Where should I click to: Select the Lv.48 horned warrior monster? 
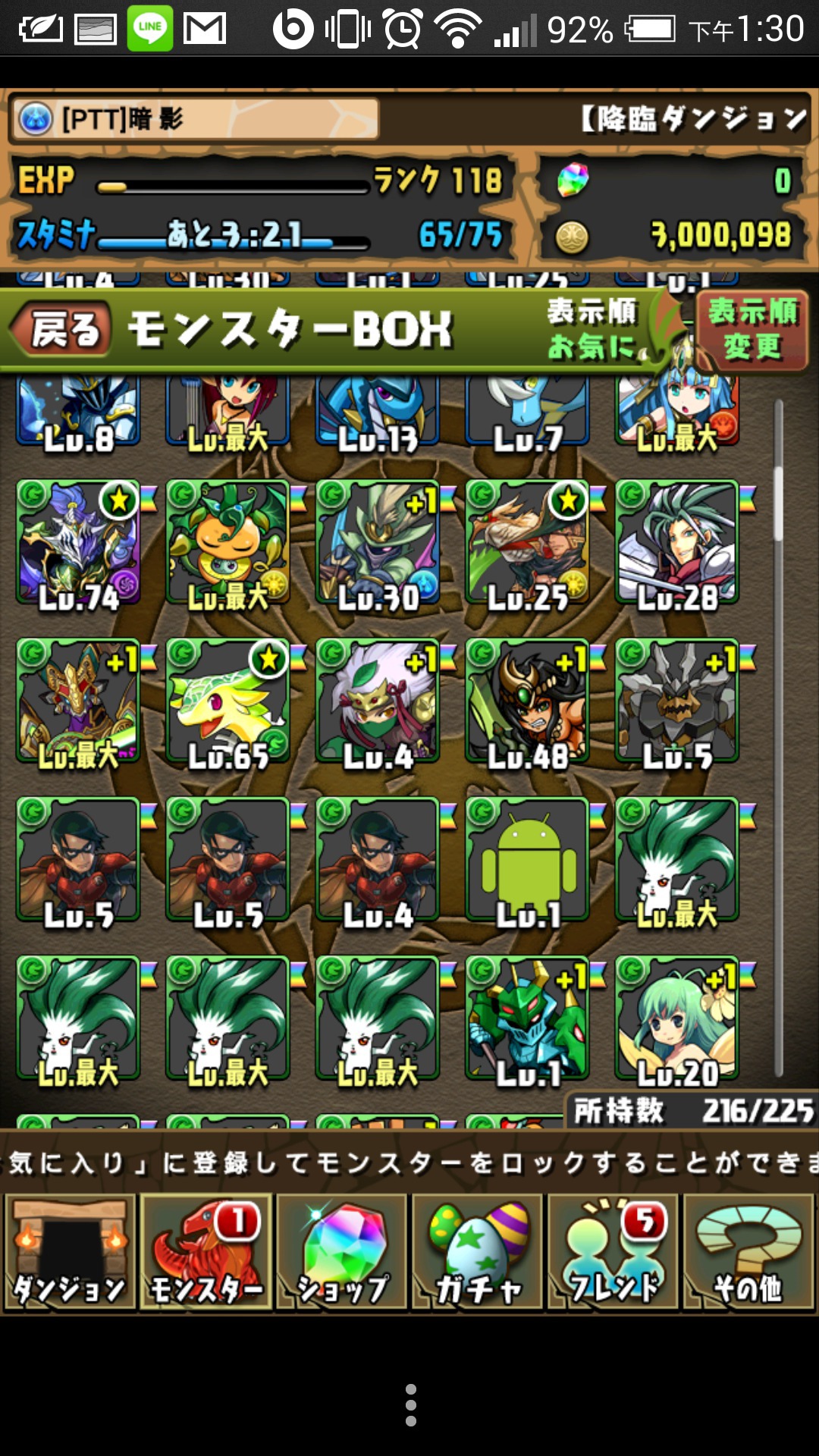528,701
